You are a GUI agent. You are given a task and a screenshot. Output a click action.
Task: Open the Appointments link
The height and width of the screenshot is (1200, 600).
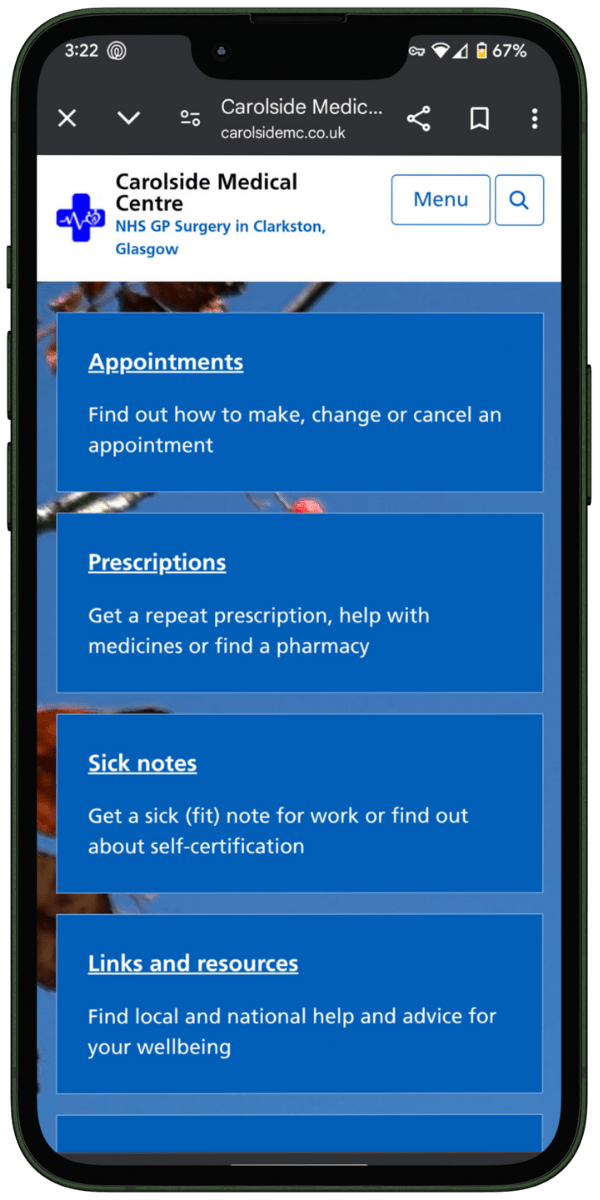coord(165,362)
